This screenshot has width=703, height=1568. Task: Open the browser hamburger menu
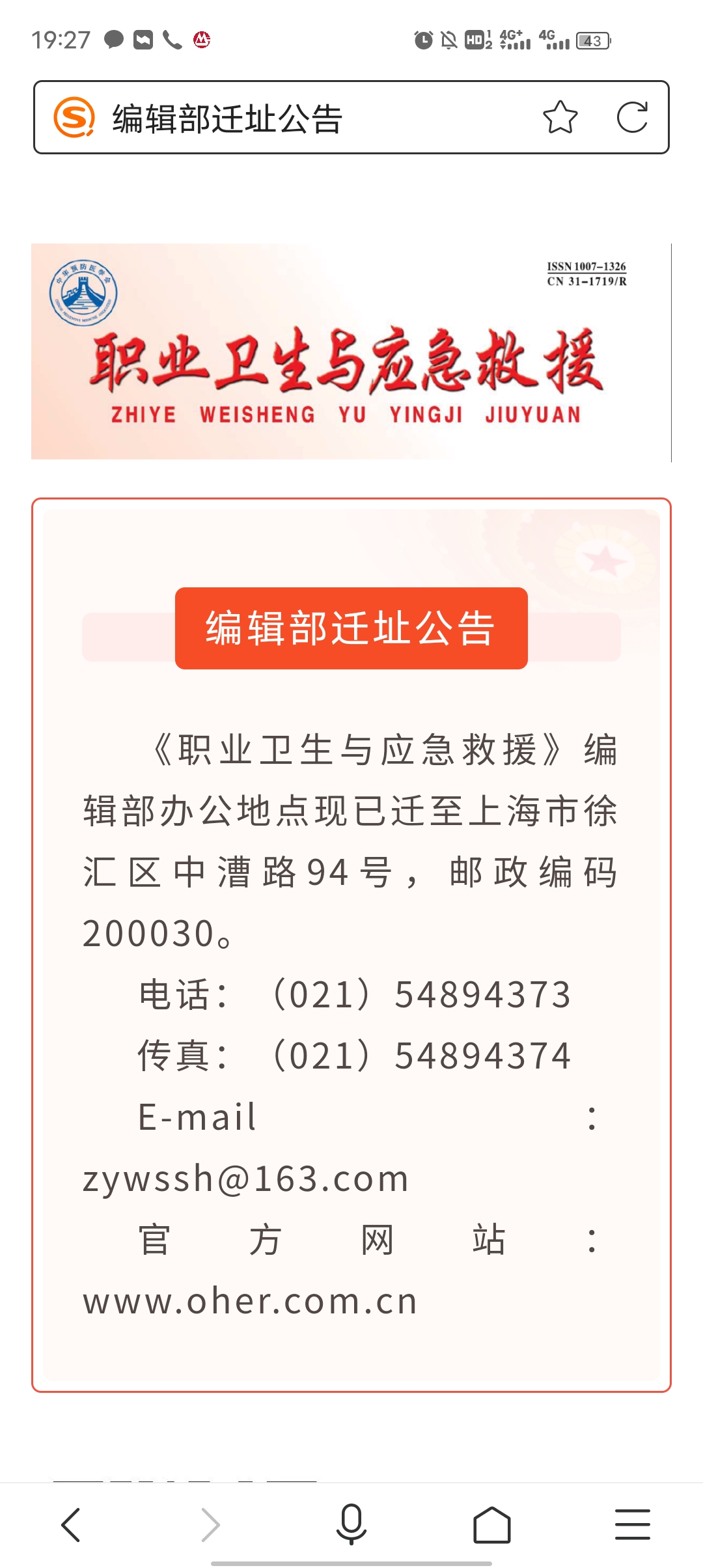[x=633, y=1525]
